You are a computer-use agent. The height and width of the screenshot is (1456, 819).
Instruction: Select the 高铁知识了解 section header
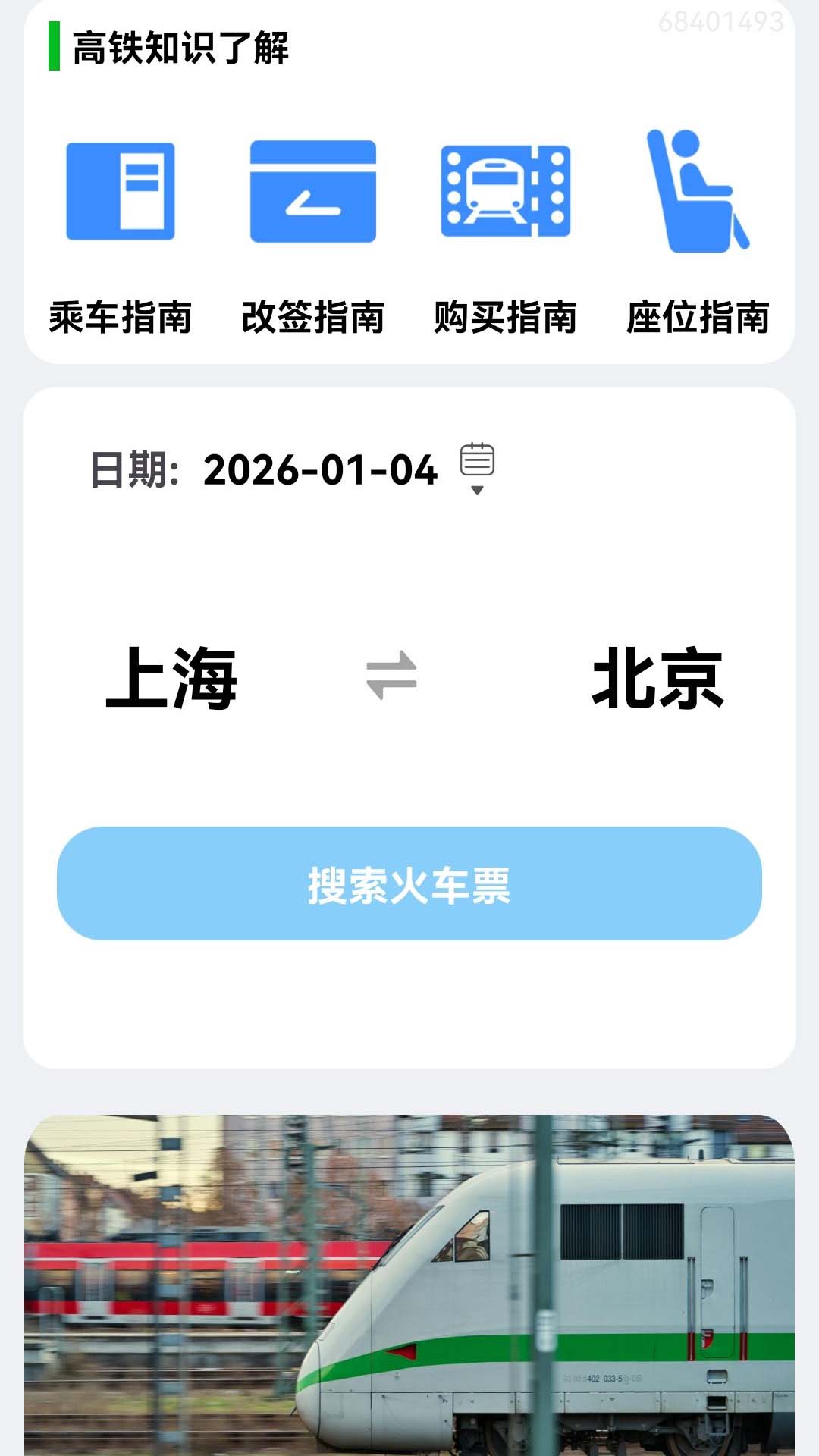tap(179, 47)
